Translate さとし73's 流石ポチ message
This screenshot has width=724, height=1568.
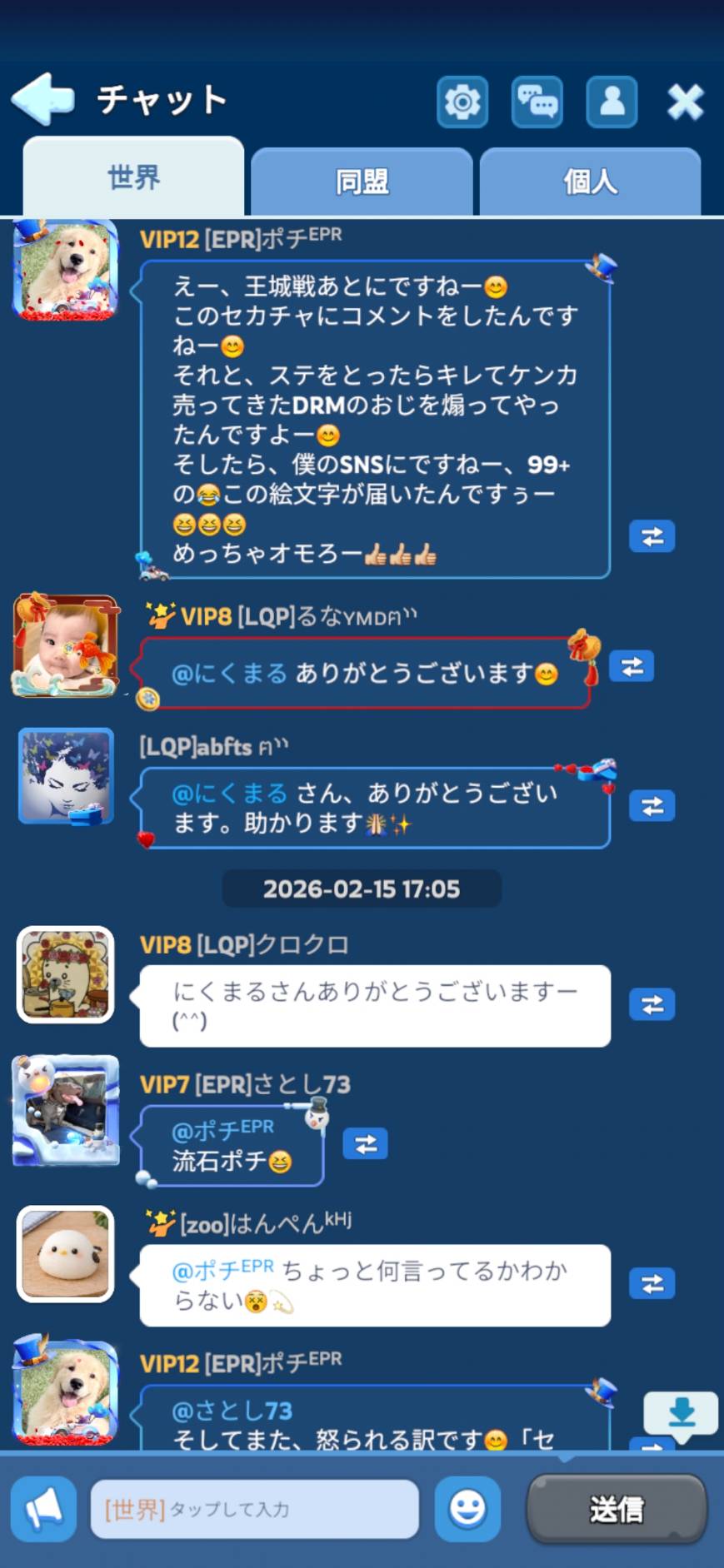366,1144
